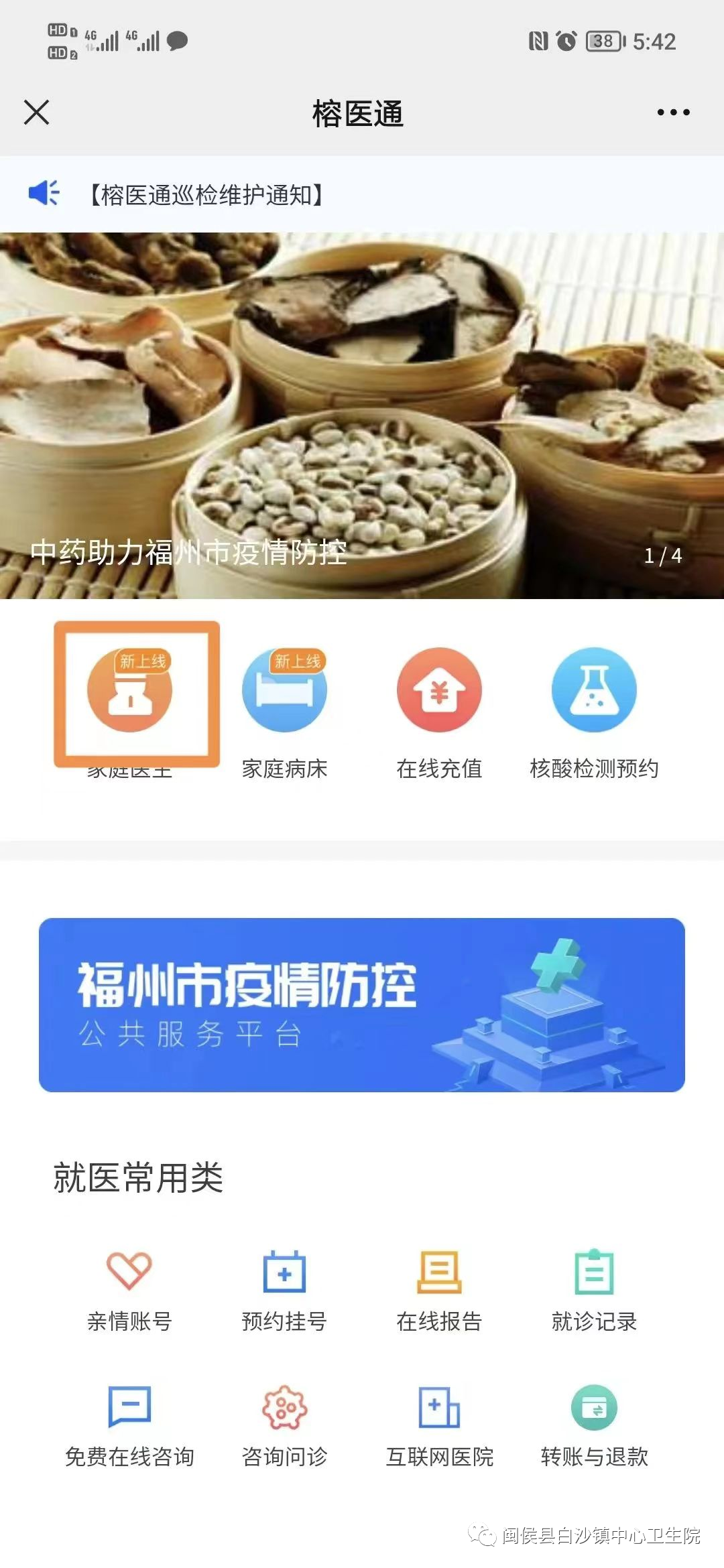Viewport: 724px width, 1568px height.
Task: Open 家庭病床 service
Action: 284,710
